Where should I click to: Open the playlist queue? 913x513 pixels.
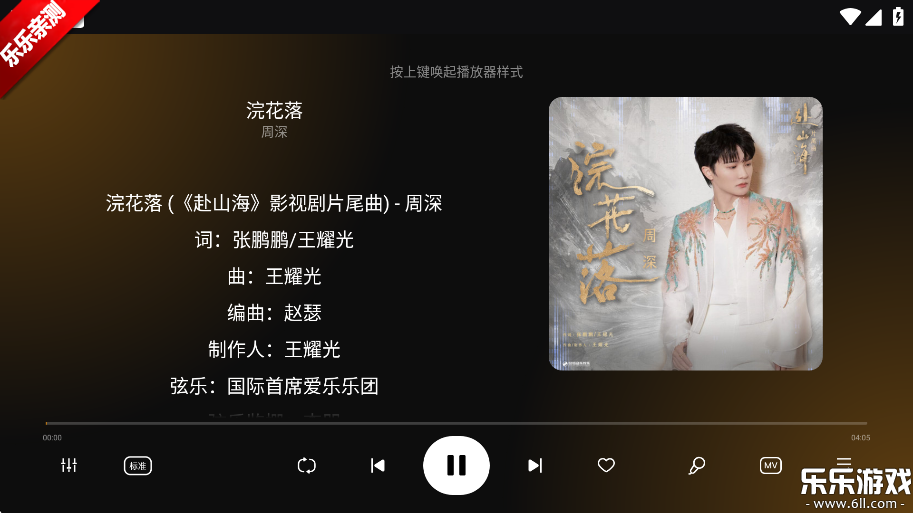click(x=844, y=462)
